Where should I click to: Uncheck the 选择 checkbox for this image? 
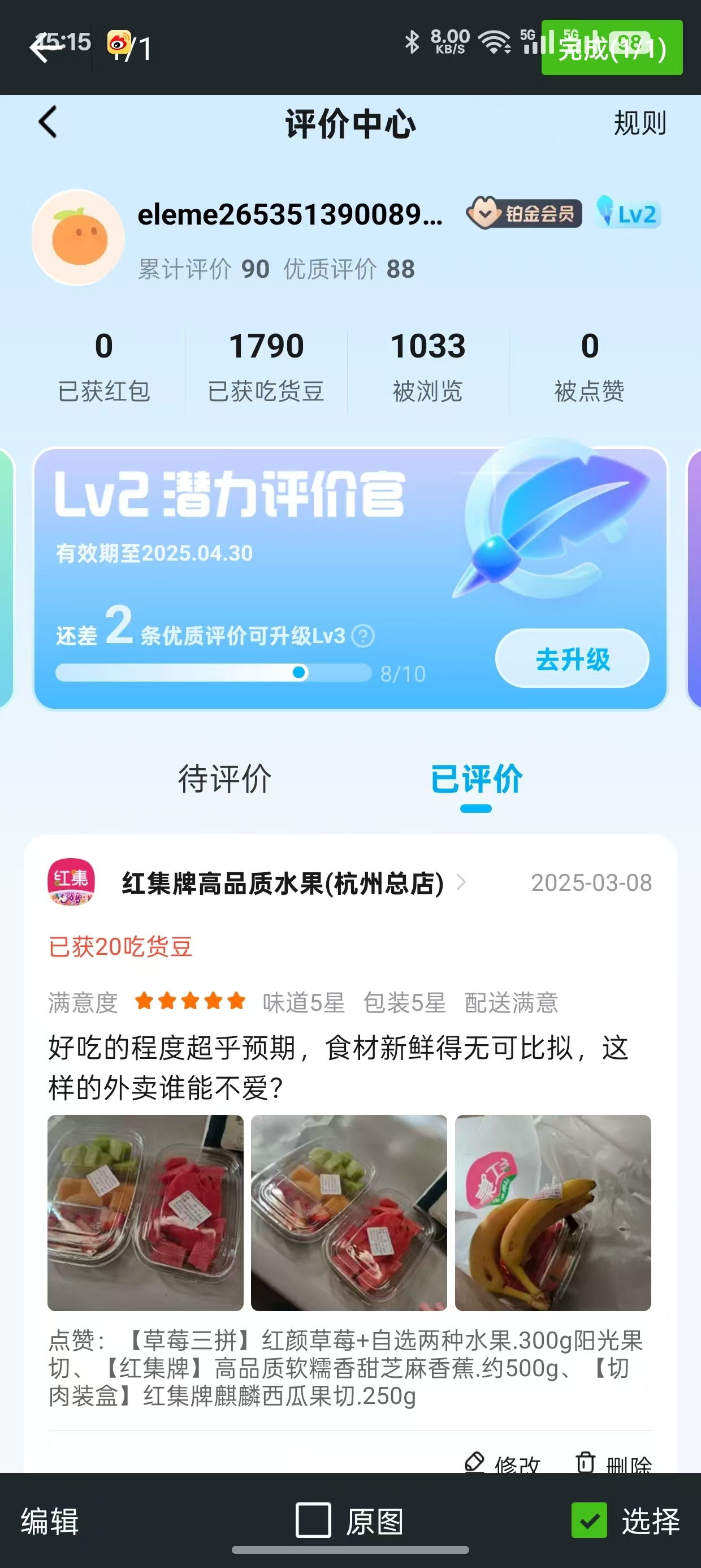(x=589, y=1520)
